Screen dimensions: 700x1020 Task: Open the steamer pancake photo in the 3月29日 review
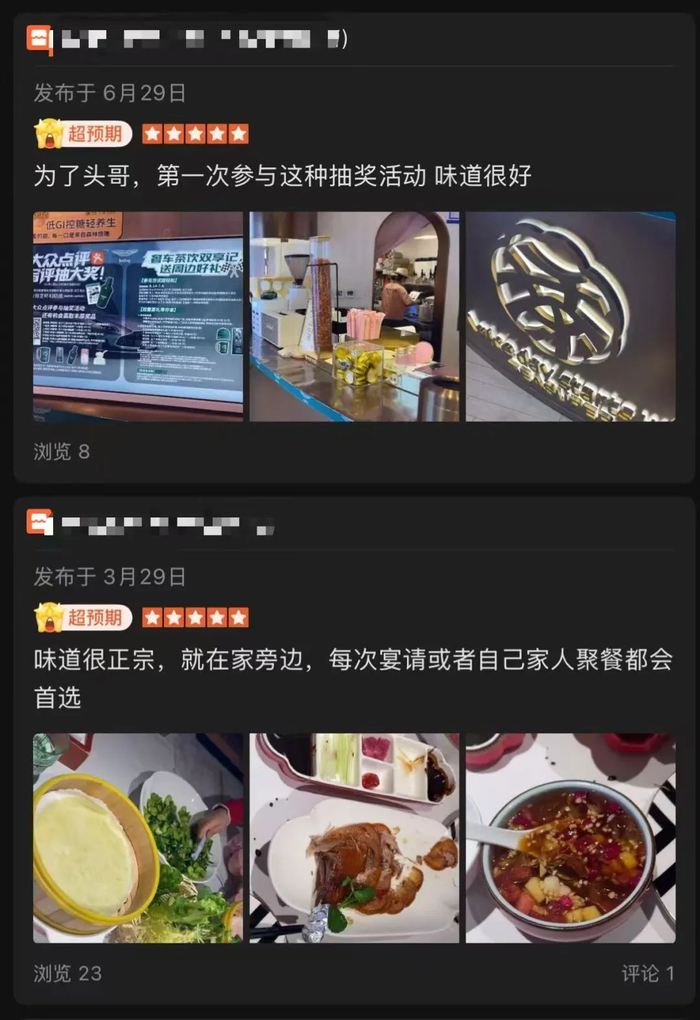[138, 838]
